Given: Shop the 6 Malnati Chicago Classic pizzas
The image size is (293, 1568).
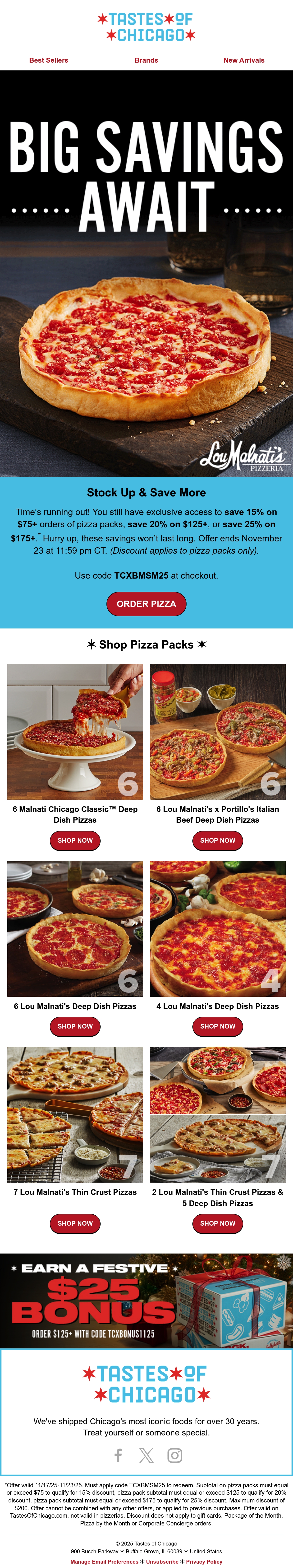Looking at the screenshot, I should pyautogui.click(x=75, y=840).
